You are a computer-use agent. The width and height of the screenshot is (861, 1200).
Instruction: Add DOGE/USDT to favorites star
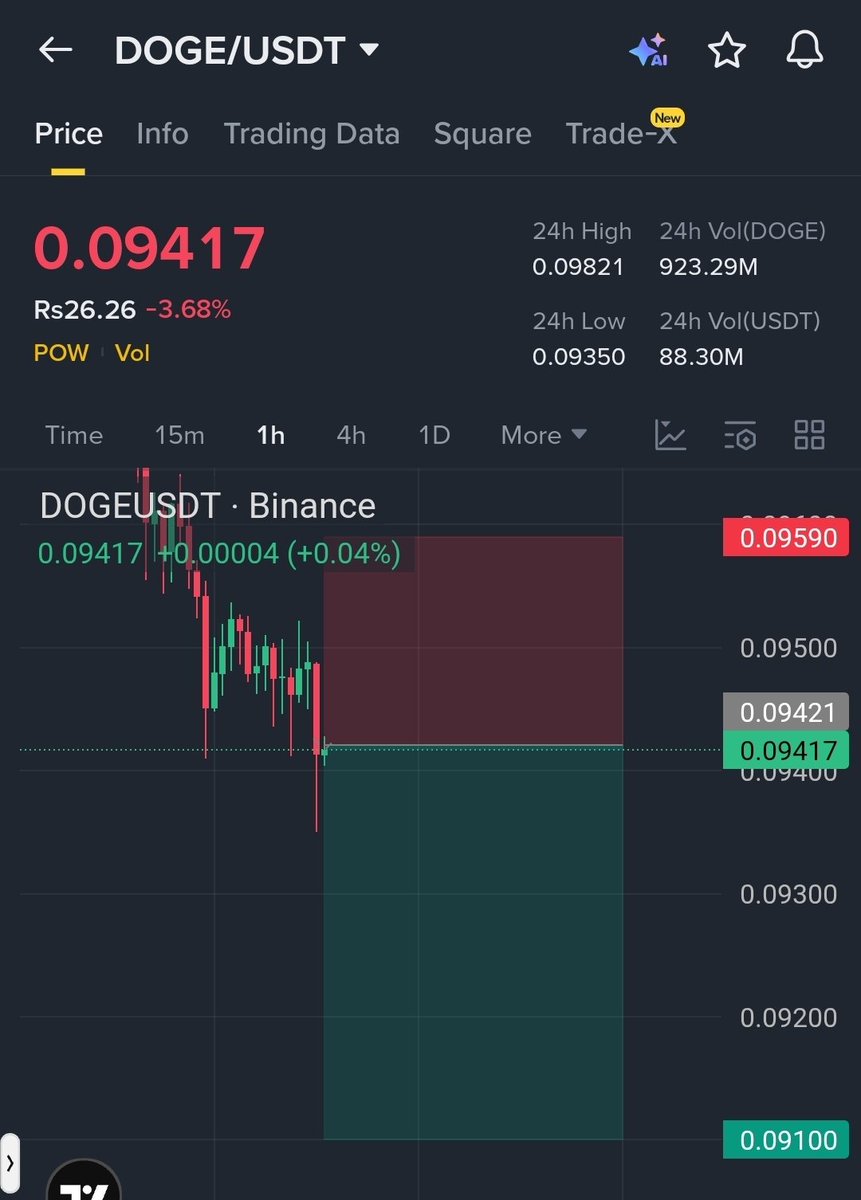pos(727,50)
